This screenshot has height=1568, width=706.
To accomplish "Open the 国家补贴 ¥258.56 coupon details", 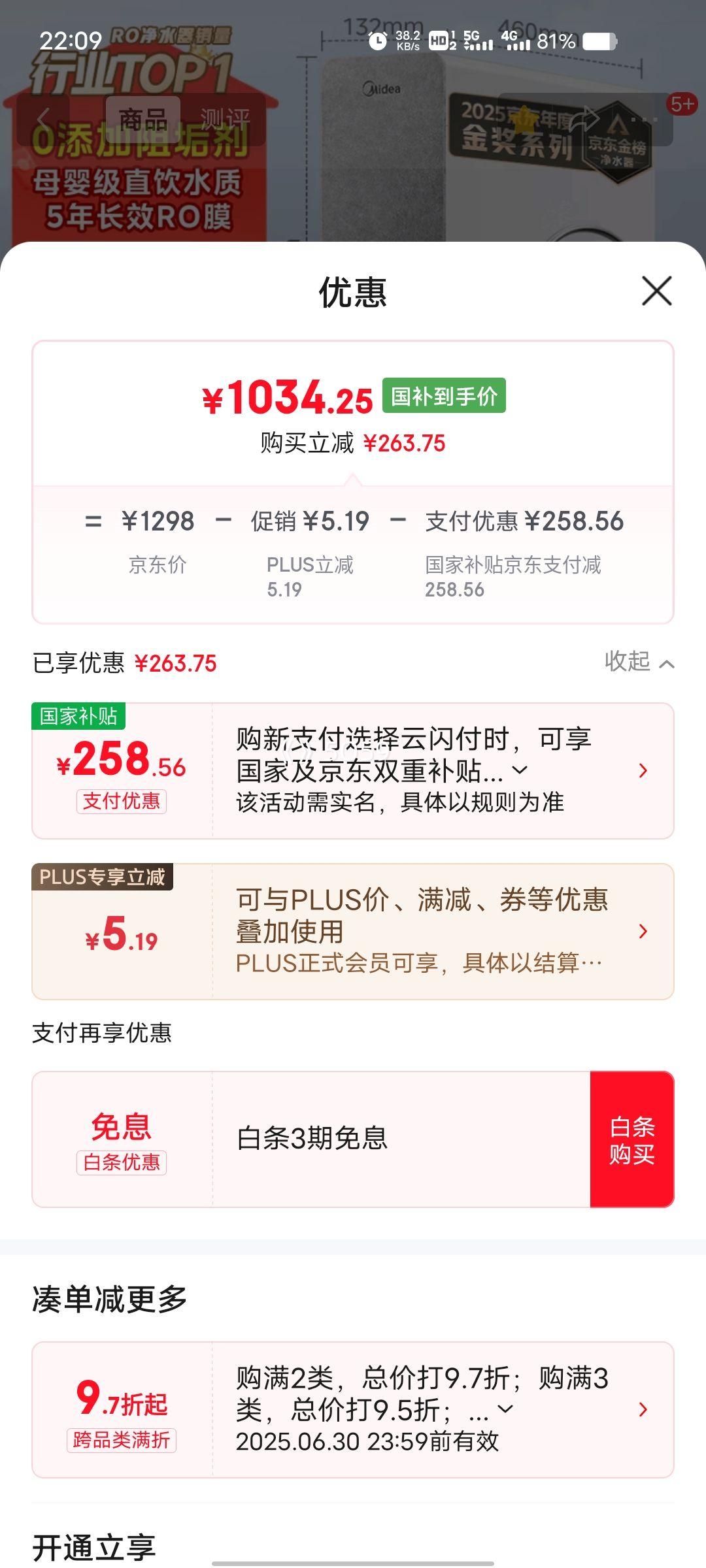I will [643, 771].
